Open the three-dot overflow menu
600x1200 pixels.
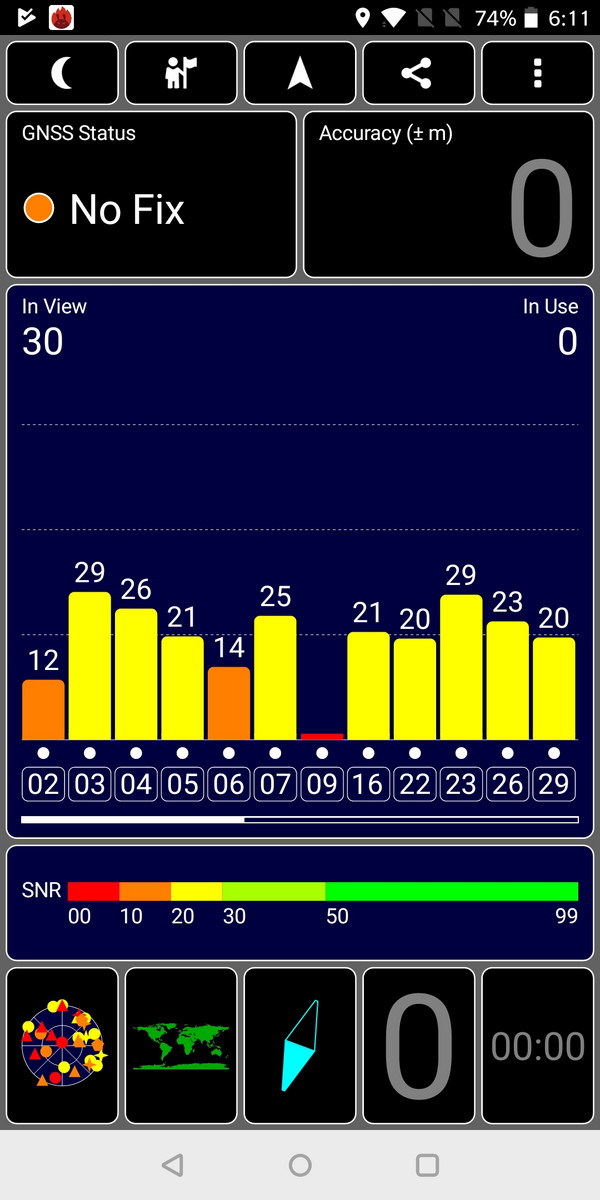537,73
